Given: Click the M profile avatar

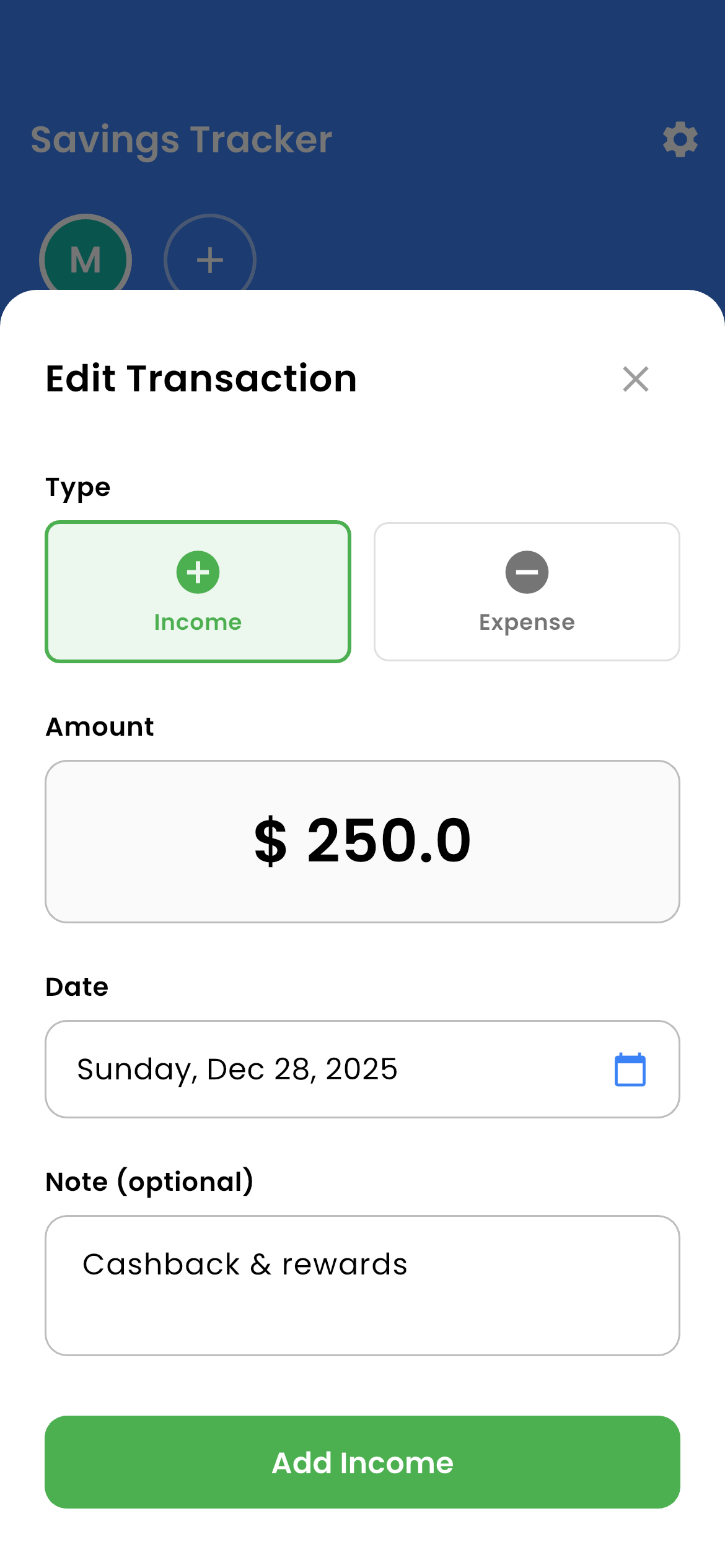Looking at the screenshot, I should point(85,259).
